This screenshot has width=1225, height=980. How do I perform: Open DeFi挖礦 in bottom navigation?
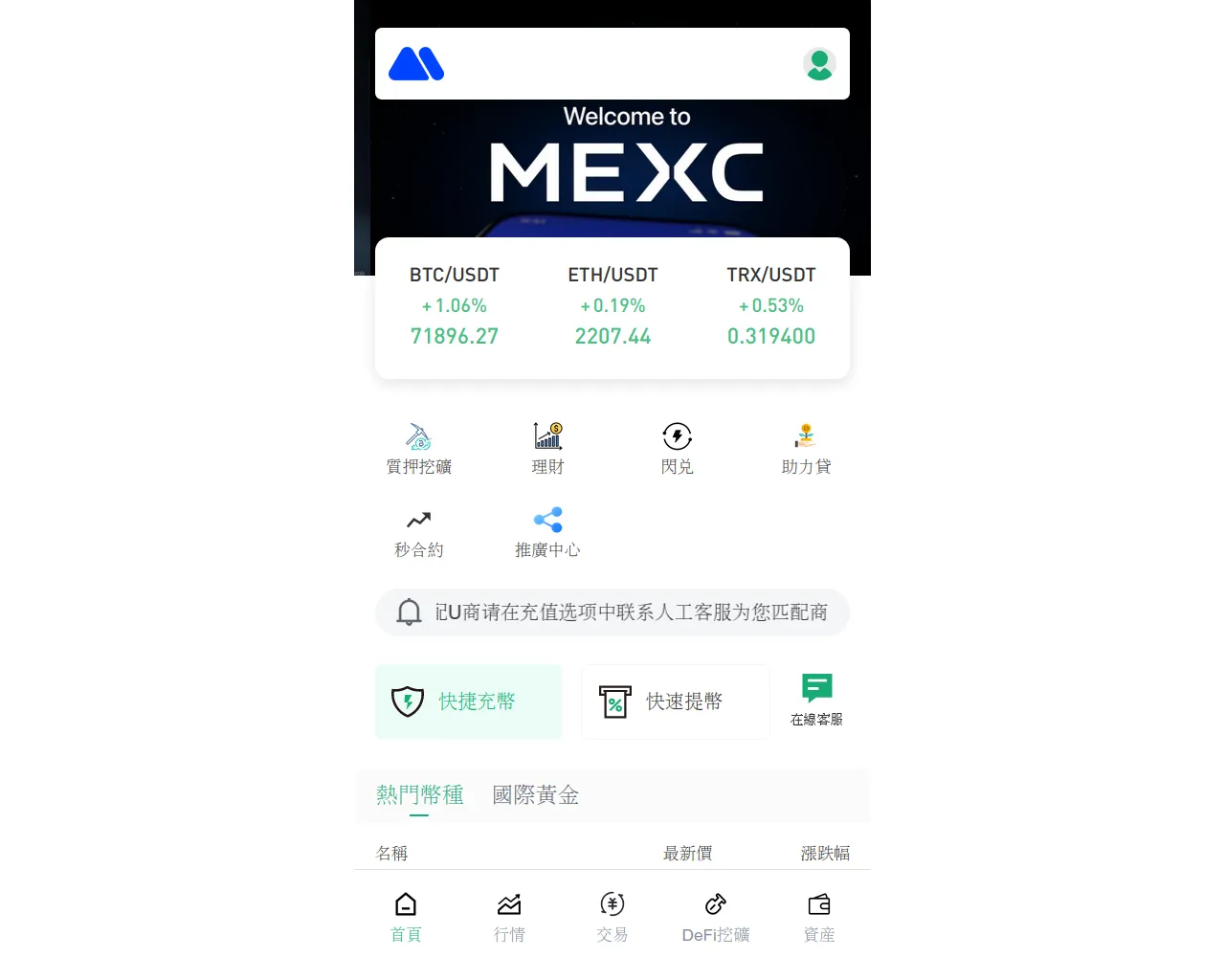tap(716, 918)
